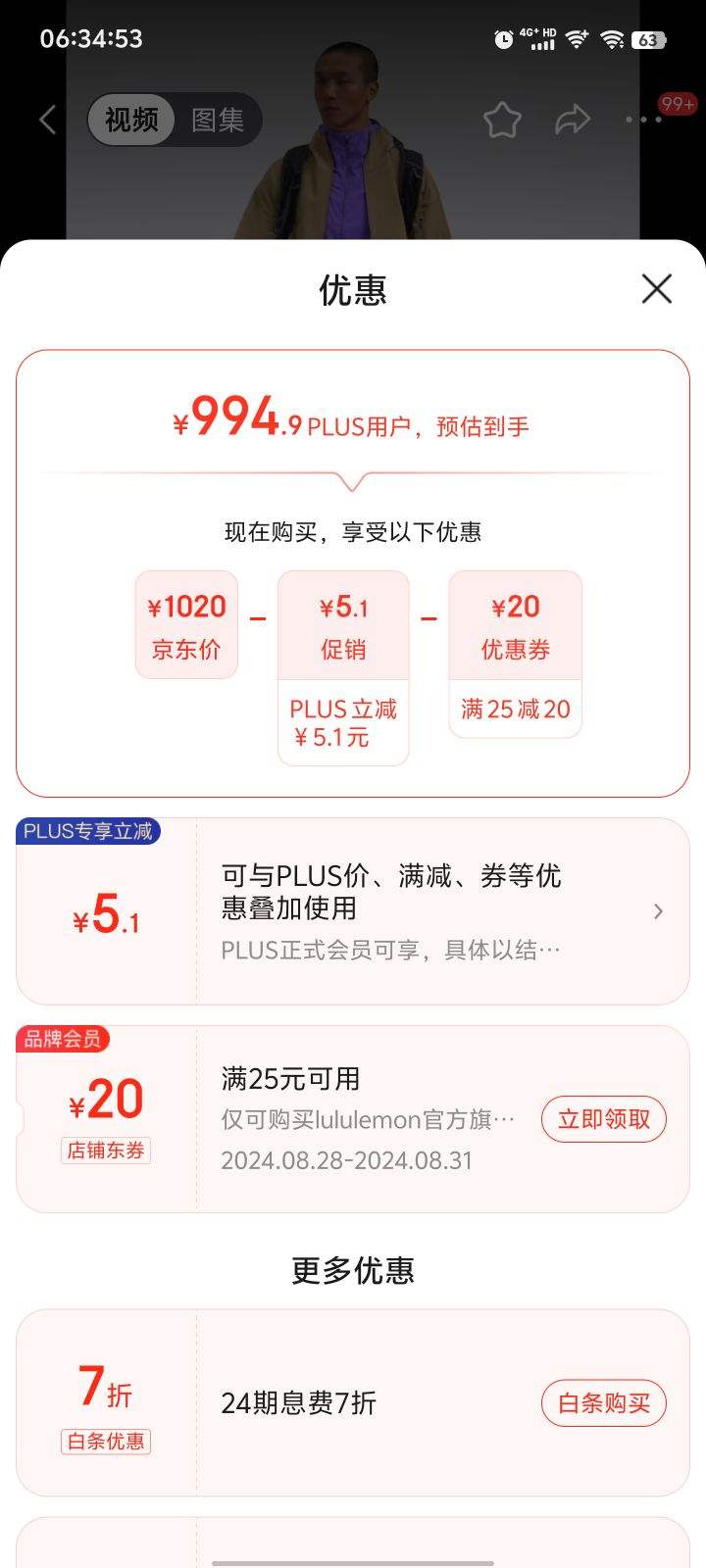Claim the ¥20 店铺东券 with 立即领取

tap(603, 1119)
